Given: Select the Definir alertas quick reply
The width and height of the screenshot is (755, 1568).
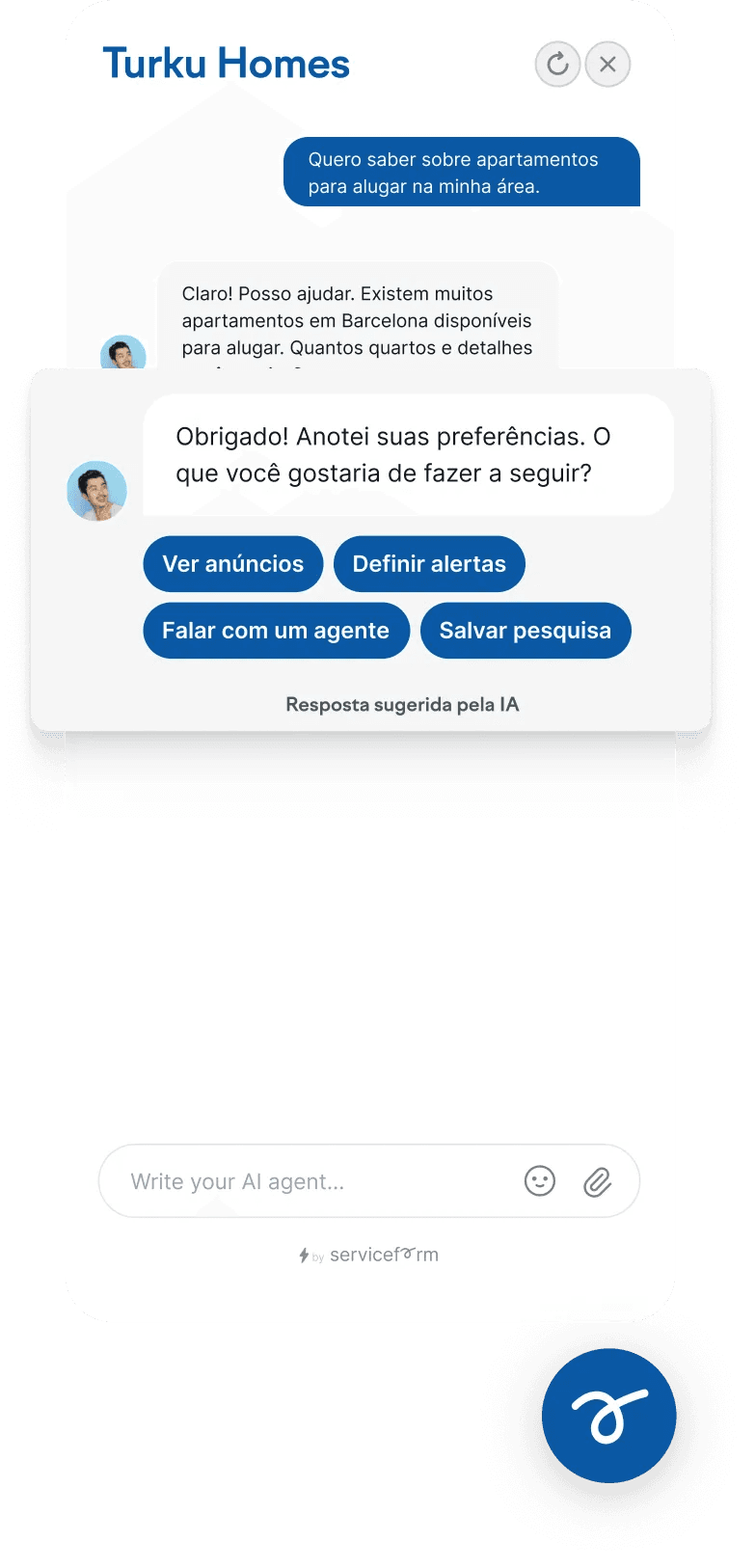Looking at the screenshot, I should 428,563.
